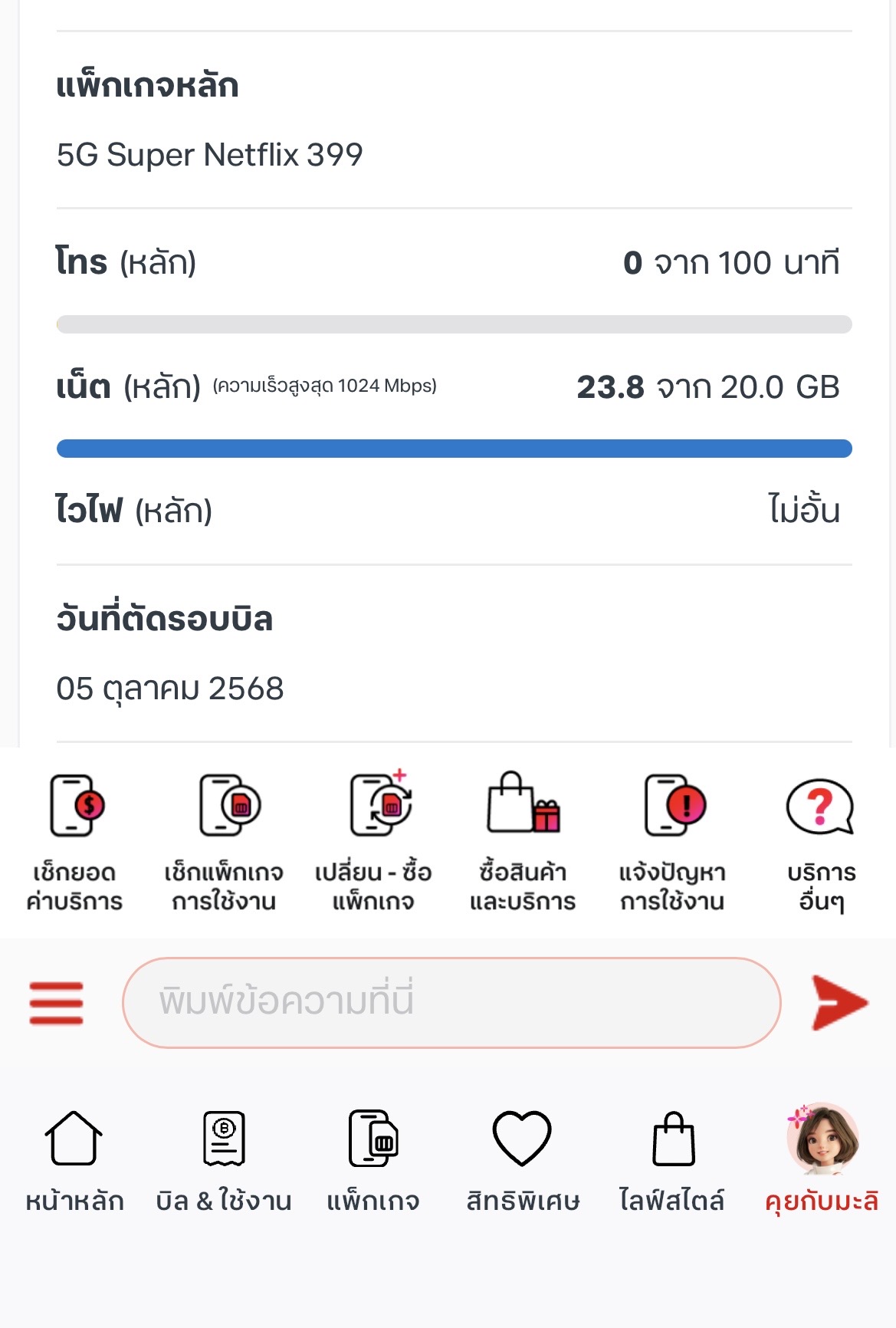Select the คุยกับมะลิ tab

pos(822,1160)
